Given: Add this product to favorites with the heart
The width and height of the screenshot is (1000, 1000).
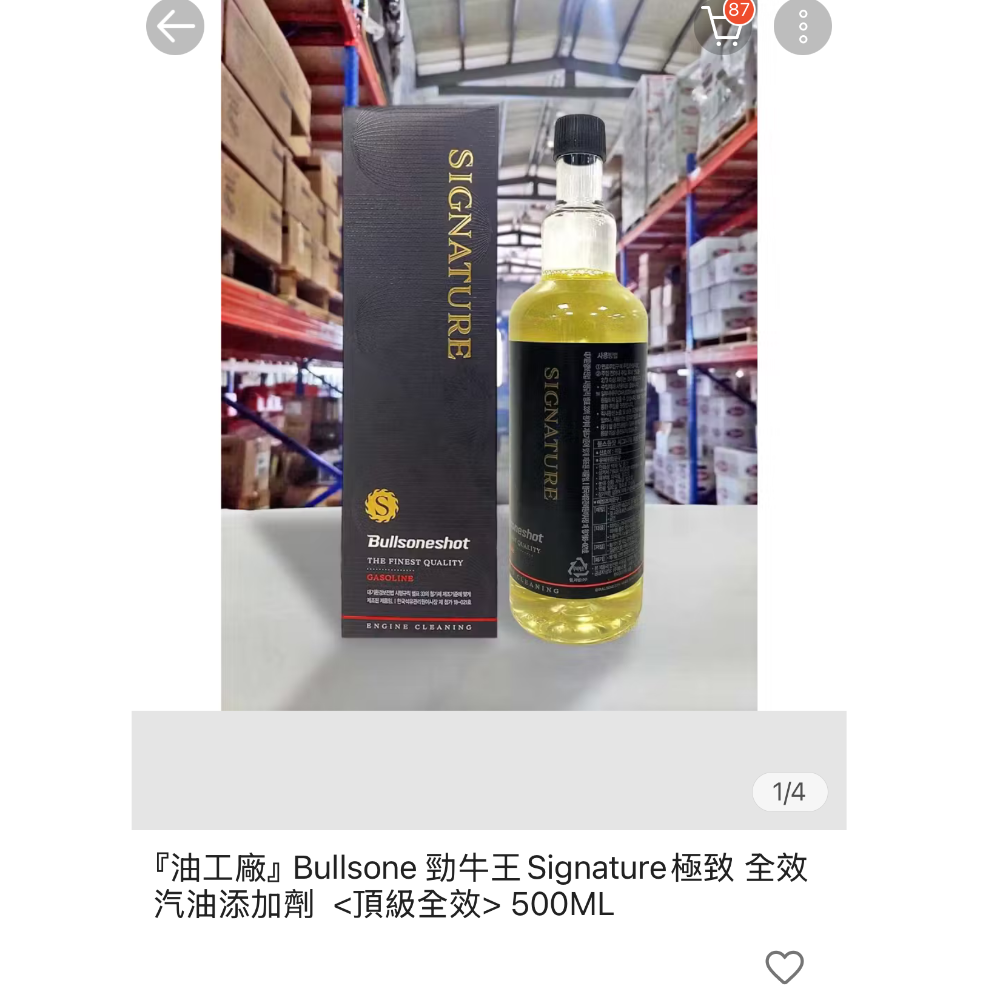Looking at the screenshot, I should click(784, 967).
